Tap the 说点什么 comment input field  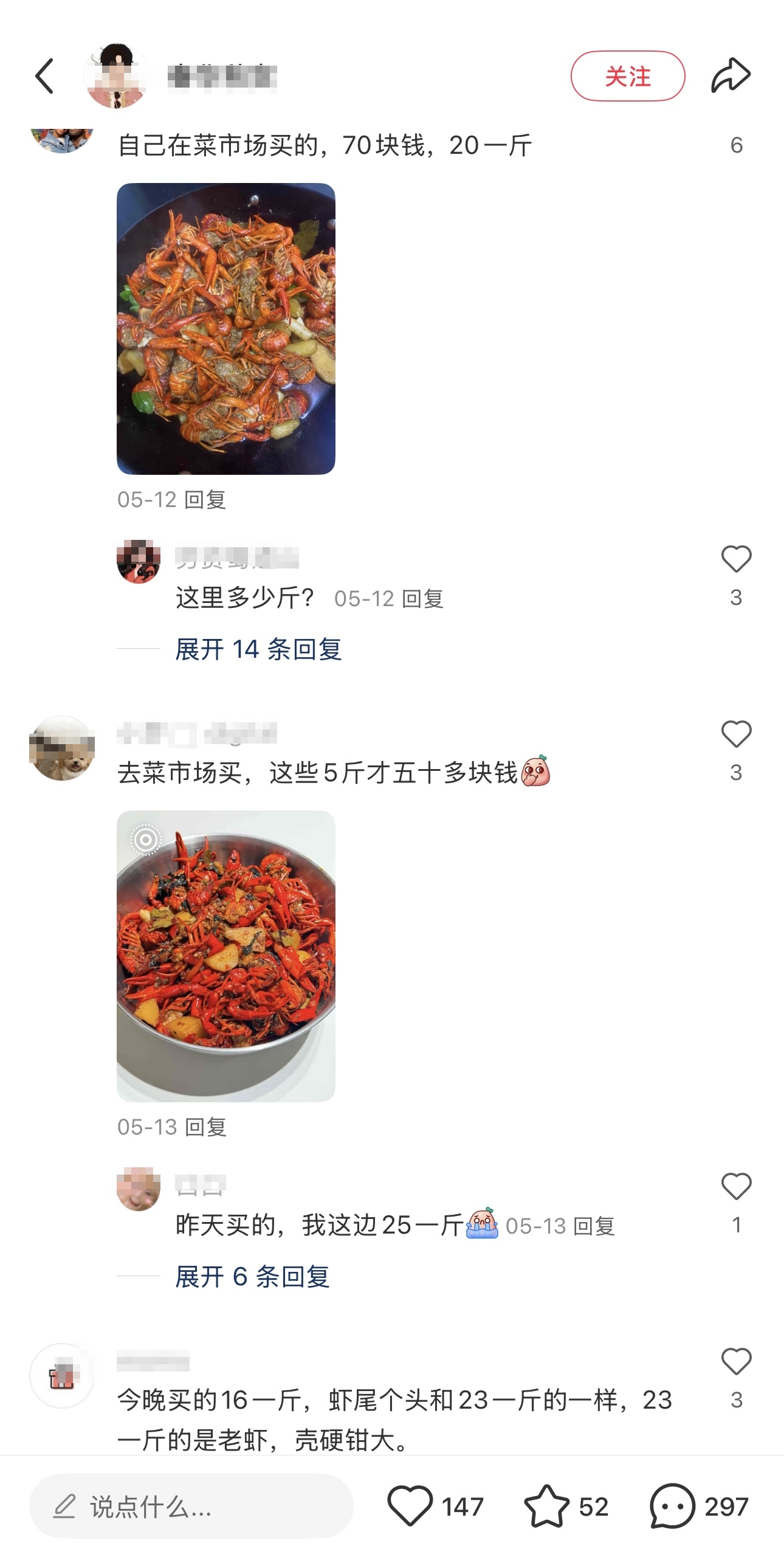[x=191, y=1507]
